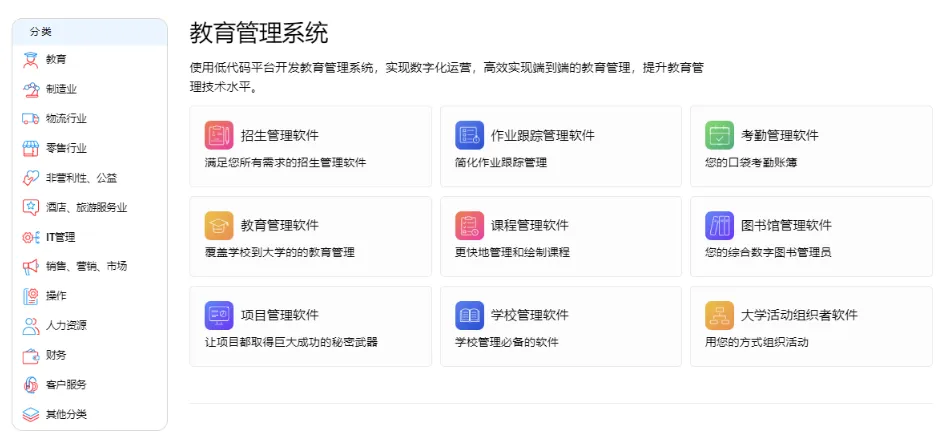The width and height of the screenshot is (951, 434).
Task: Open the 大学活动组织者软件 card
Action: coord(810,326)
